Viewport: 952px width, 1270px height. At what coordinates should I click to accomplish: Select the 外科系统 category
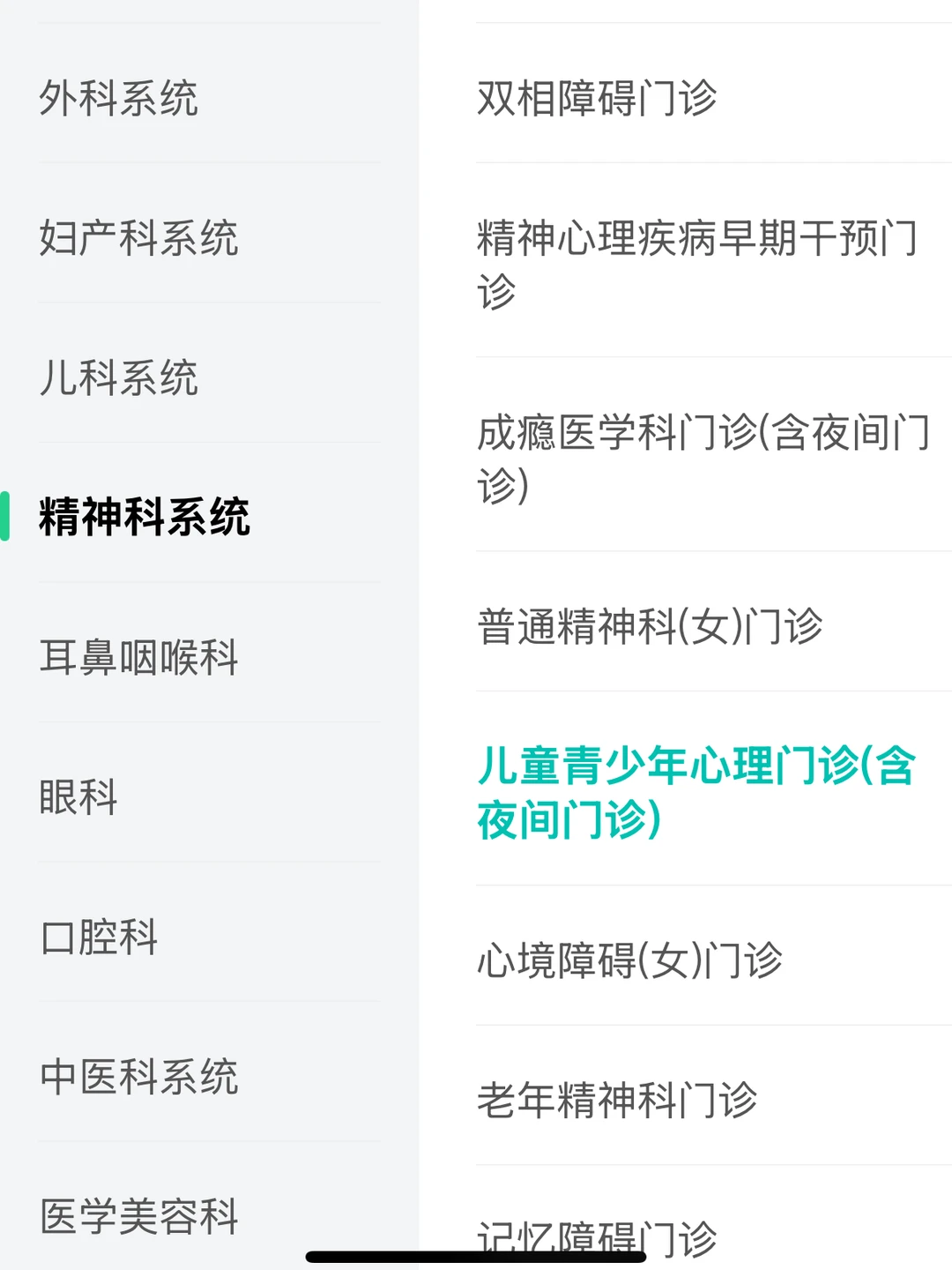click(119, 101)
